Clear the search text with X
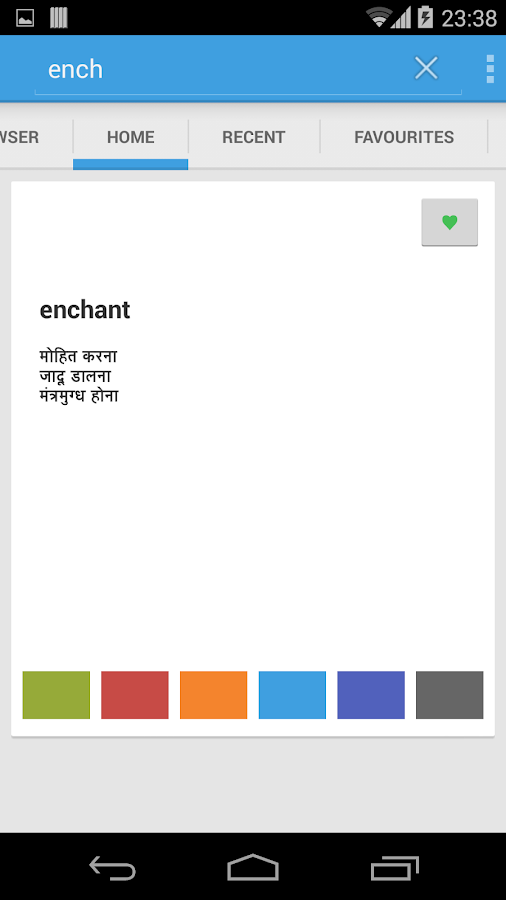The image size is (506, 900). pyautogui.click(x=426, y=68)
